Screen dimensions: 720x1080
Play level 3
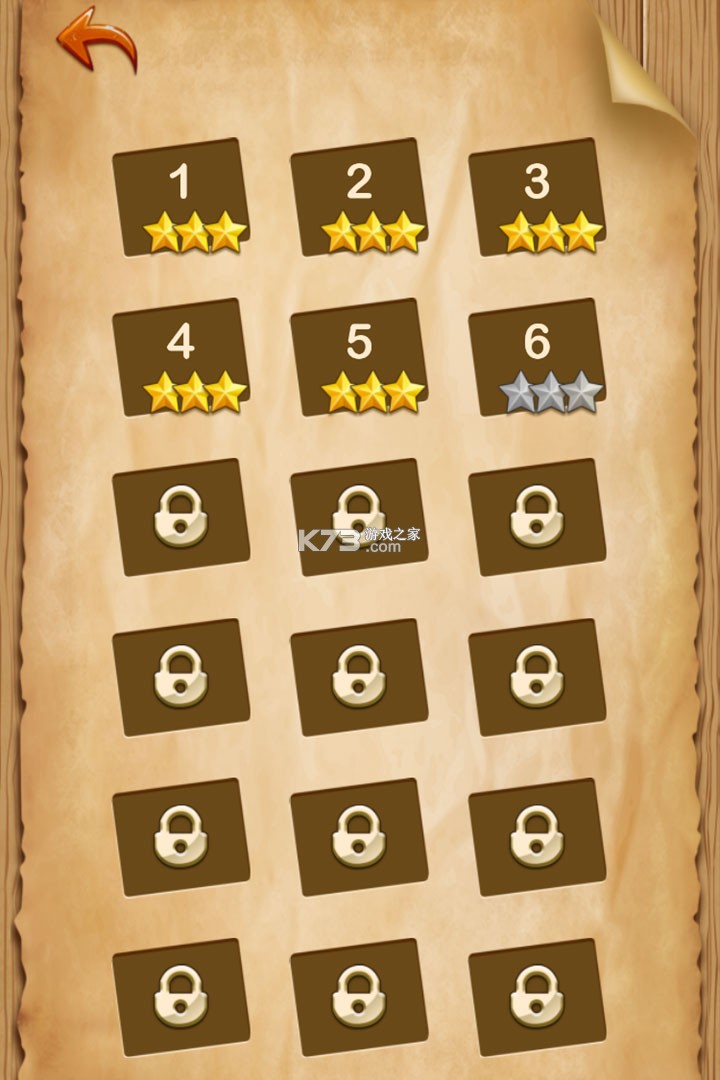click(x=537, y=197)
